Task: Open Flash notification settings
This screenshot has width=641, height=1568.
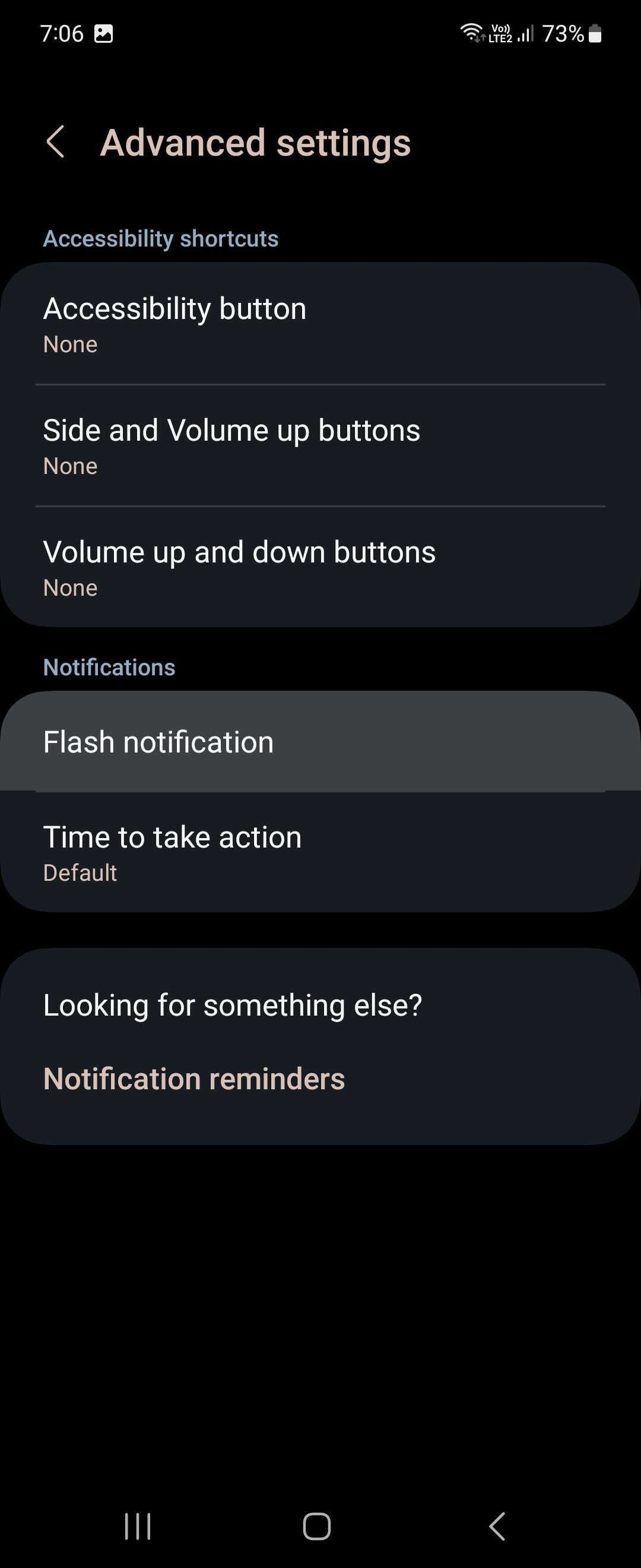Action: coord(320,741)
